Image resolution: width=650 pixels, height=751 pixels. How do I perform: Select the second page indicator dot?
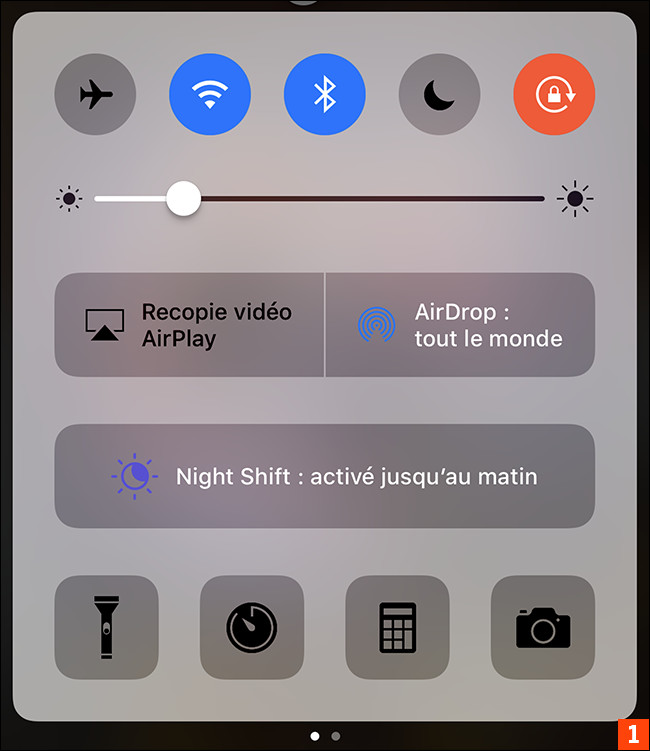(x=336, y=736)
